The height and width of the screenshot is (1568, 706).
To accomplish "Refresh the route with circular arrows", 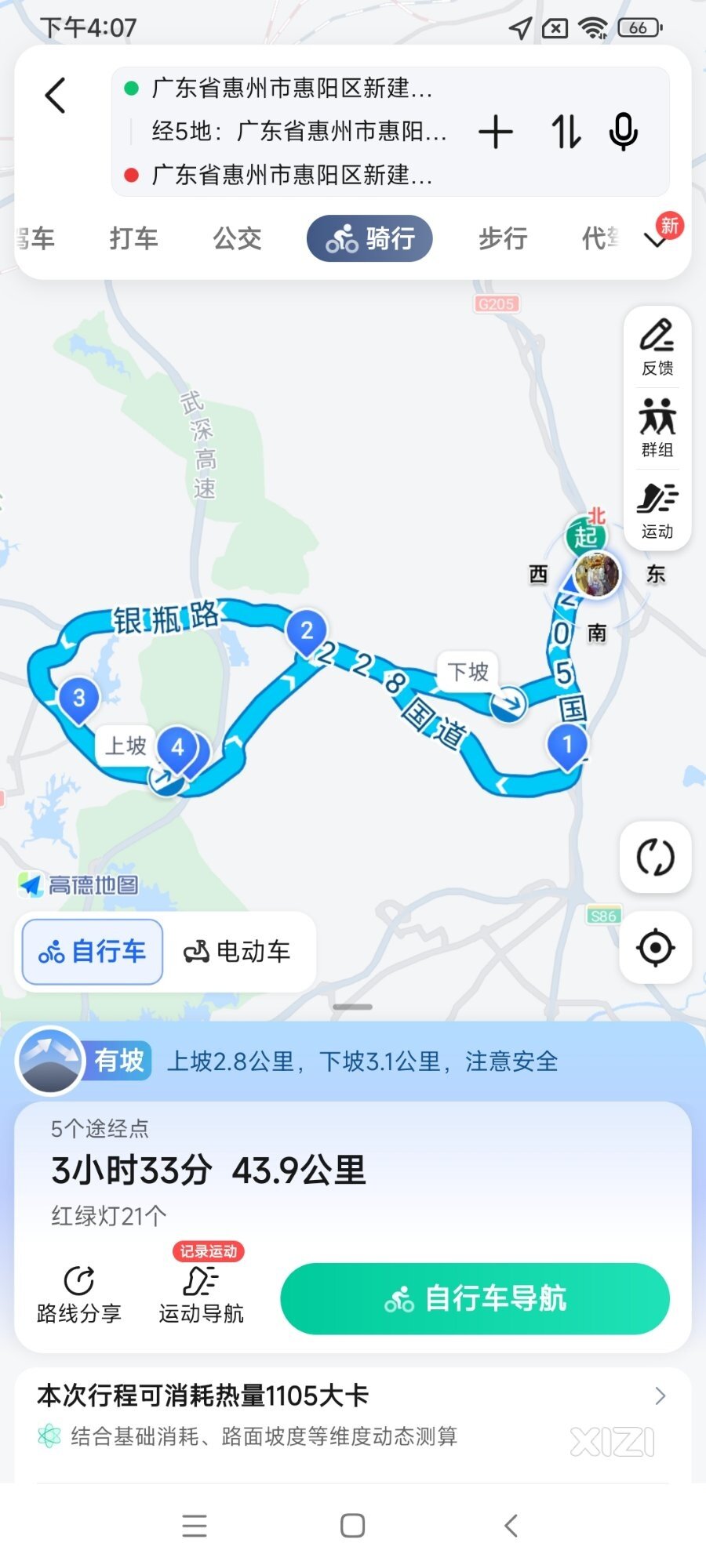I will pyautogui.click(x=655, y=857).
